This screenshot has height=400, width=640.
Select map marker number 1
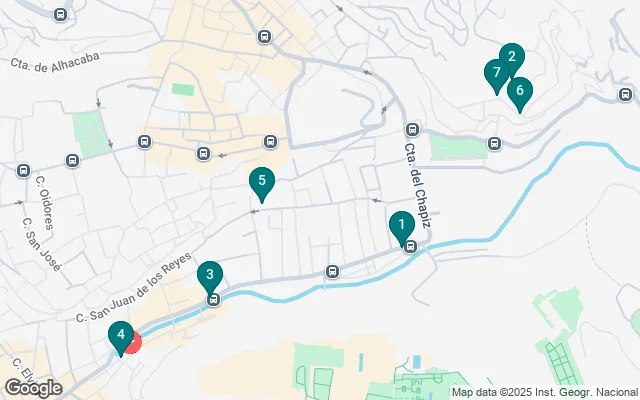400,225
